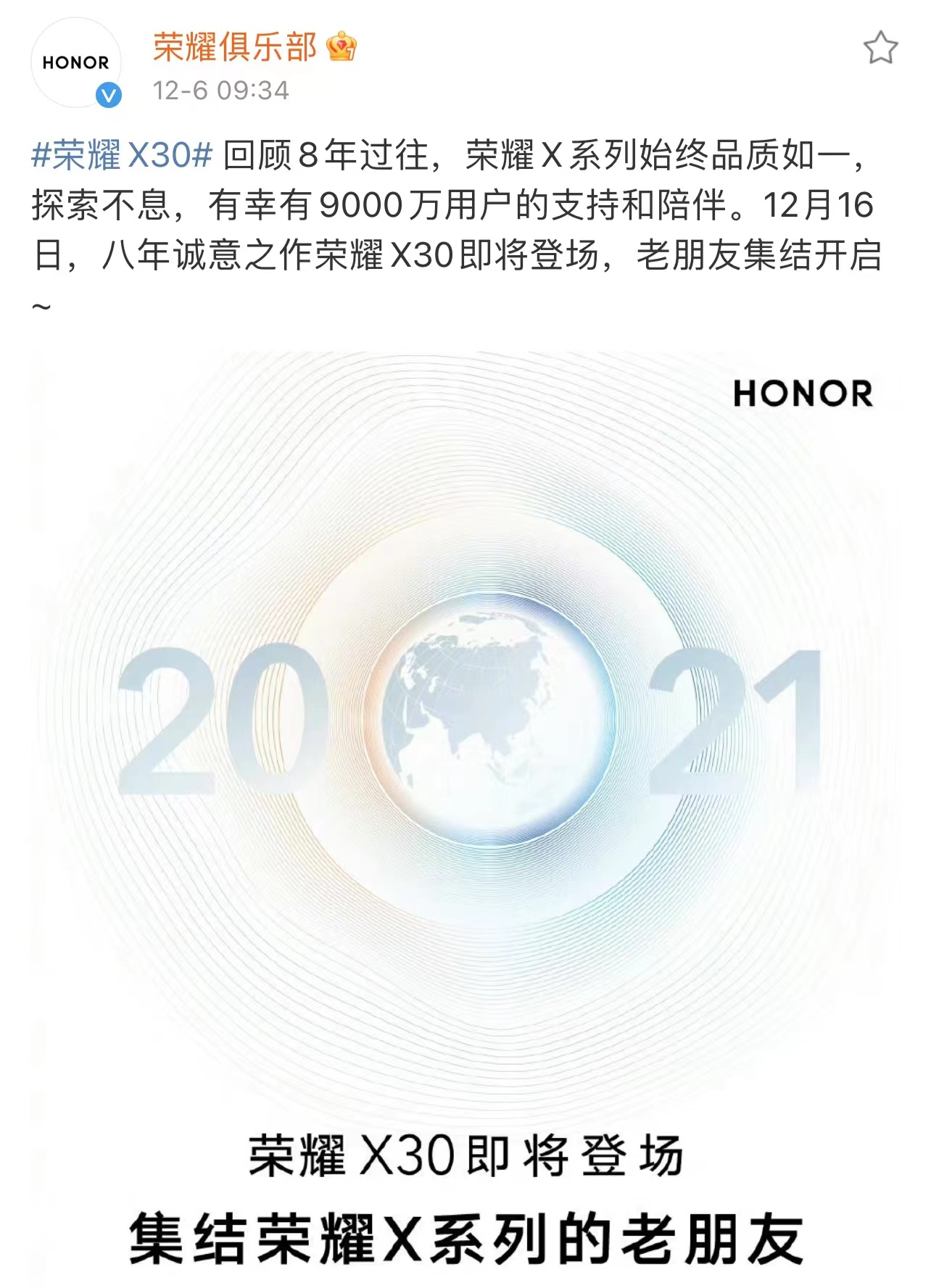The height and width of the screenshot is (1288, 931).
Task: Click the tilde character ending the post text
Action: [39, 304]
